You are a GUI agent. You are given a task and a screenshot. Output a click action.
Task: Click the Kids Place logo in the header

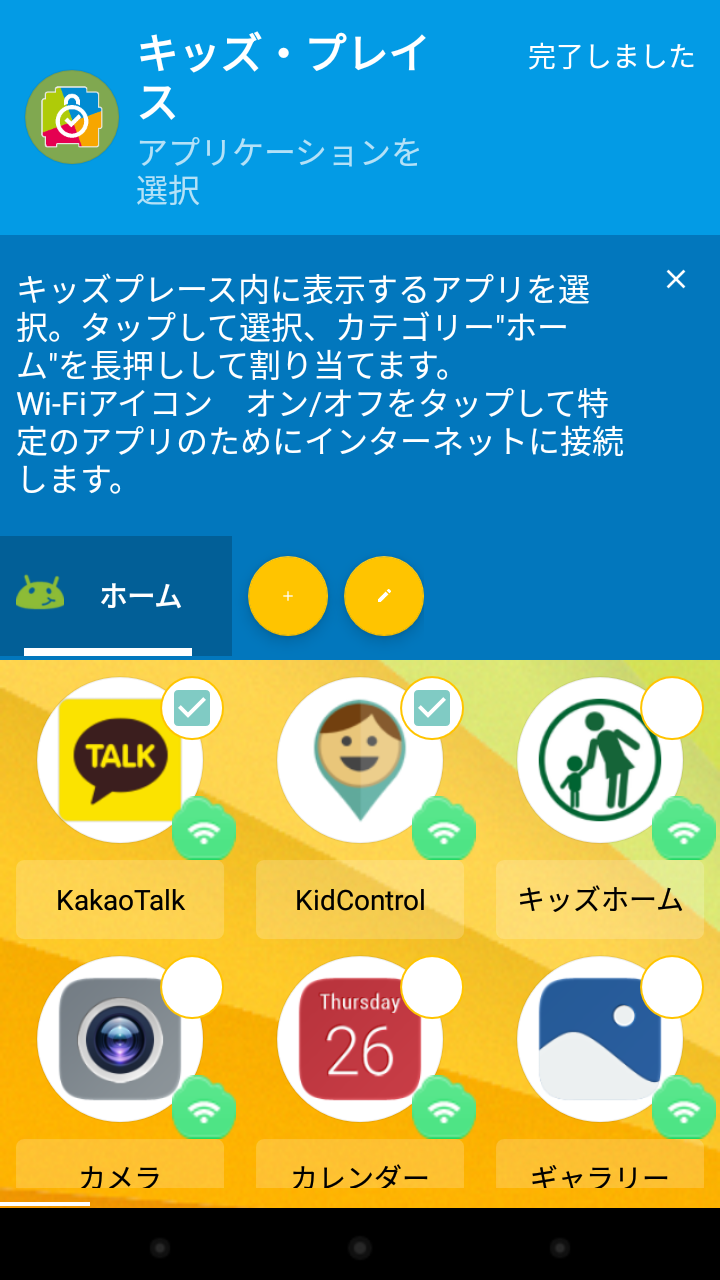(x=72, y=117)
